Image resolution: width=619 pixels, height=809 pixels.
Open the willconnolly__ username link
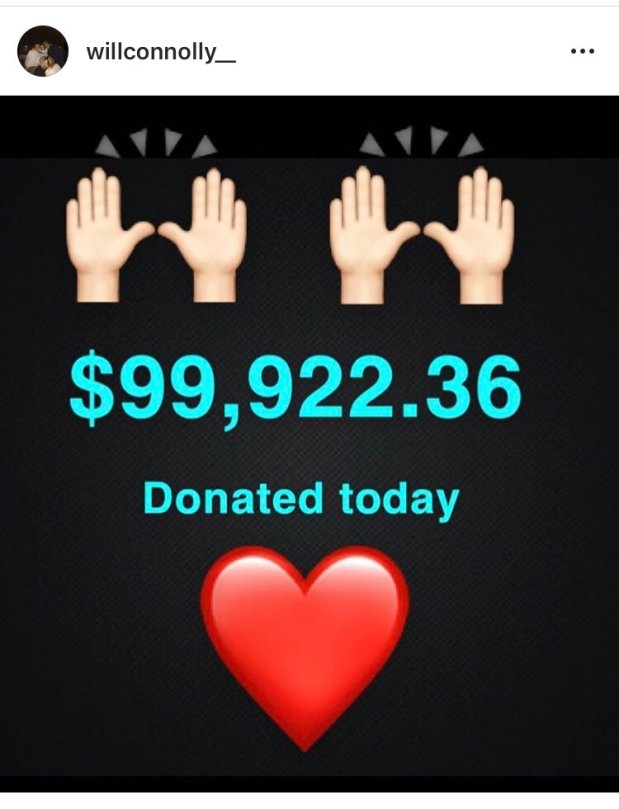click(162, 52)
